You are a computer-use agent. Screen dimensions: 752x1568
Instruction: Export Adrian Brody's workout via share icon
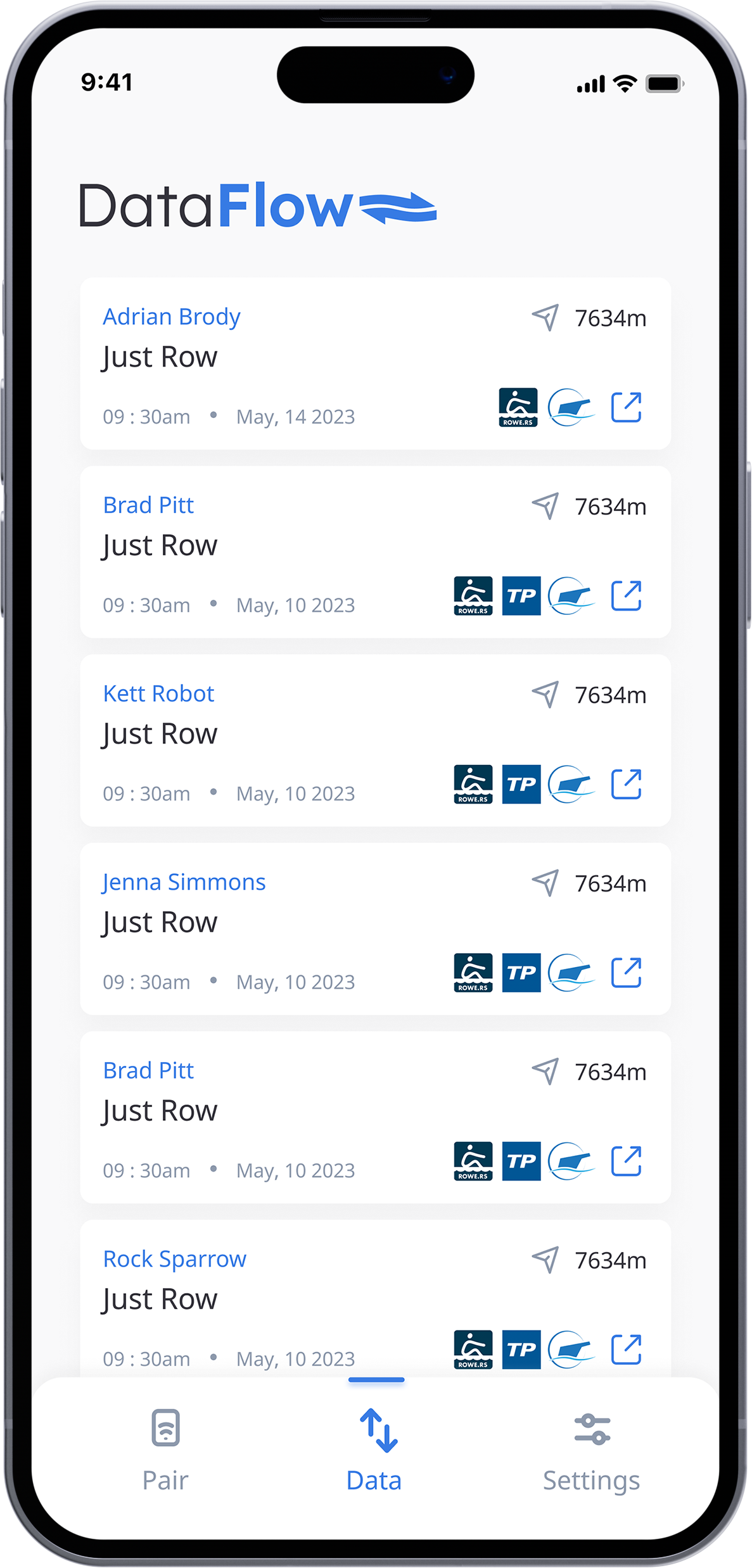[x=626, y=407]
